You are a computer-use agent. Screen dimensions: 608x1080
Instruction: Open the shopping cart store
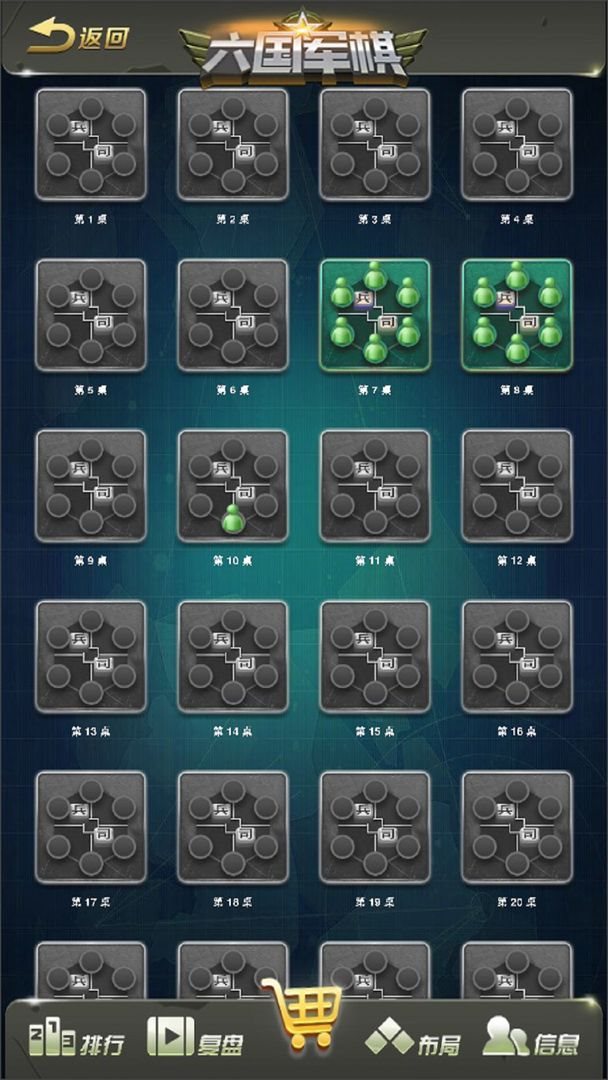302,1016
